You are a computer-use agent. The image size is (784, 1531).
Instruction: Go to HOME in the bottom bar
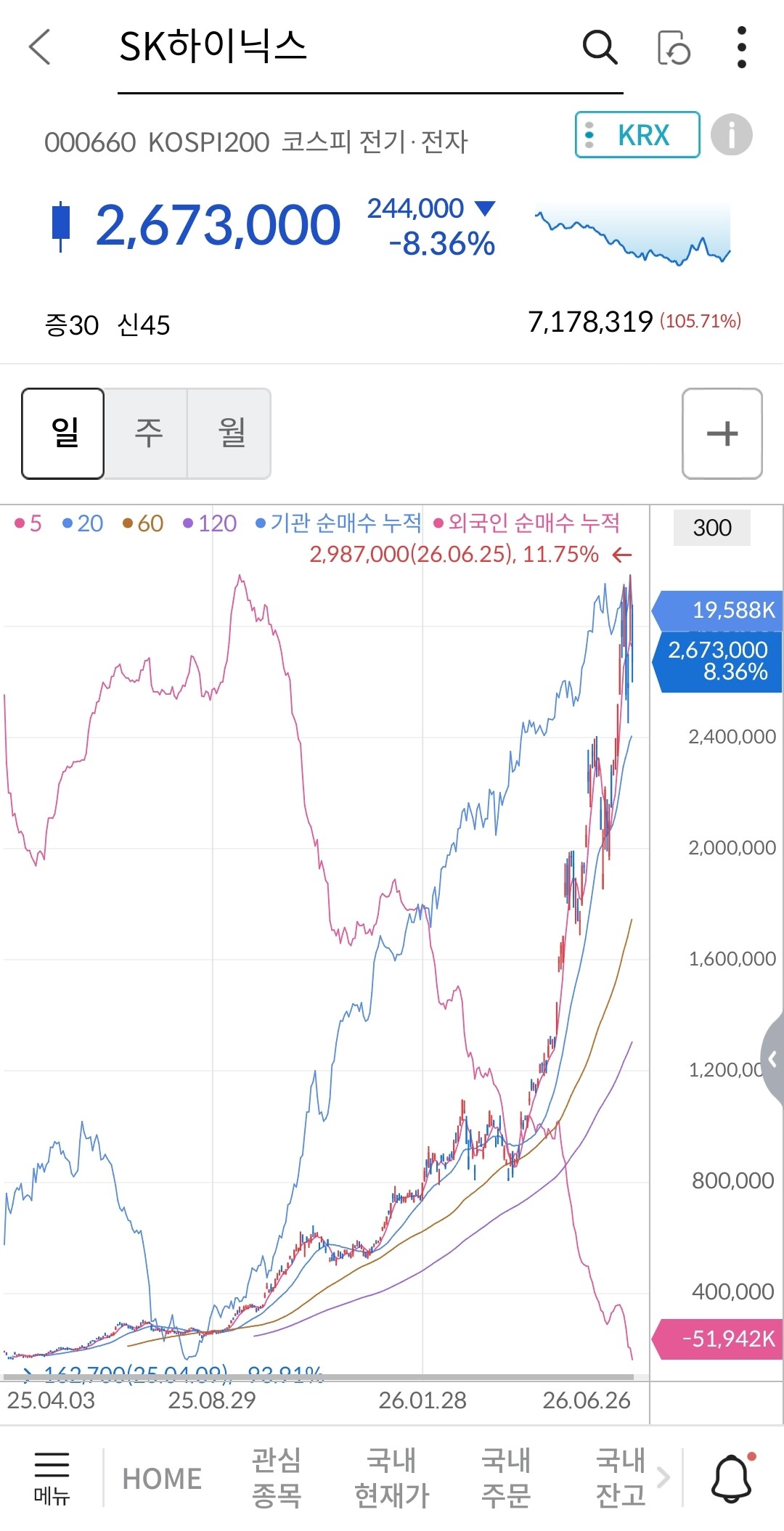coord(162,1479)
